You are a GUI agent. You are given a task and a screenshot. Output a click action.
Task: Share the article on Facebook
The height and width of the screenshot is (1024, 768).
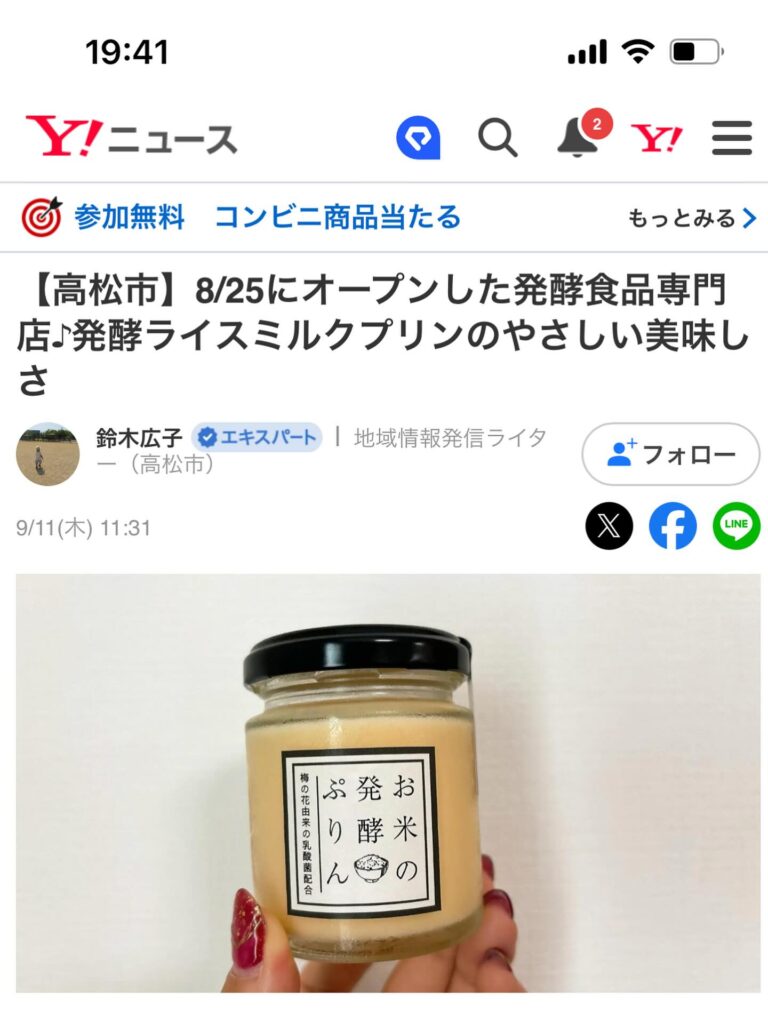click(x=673, y=526)
